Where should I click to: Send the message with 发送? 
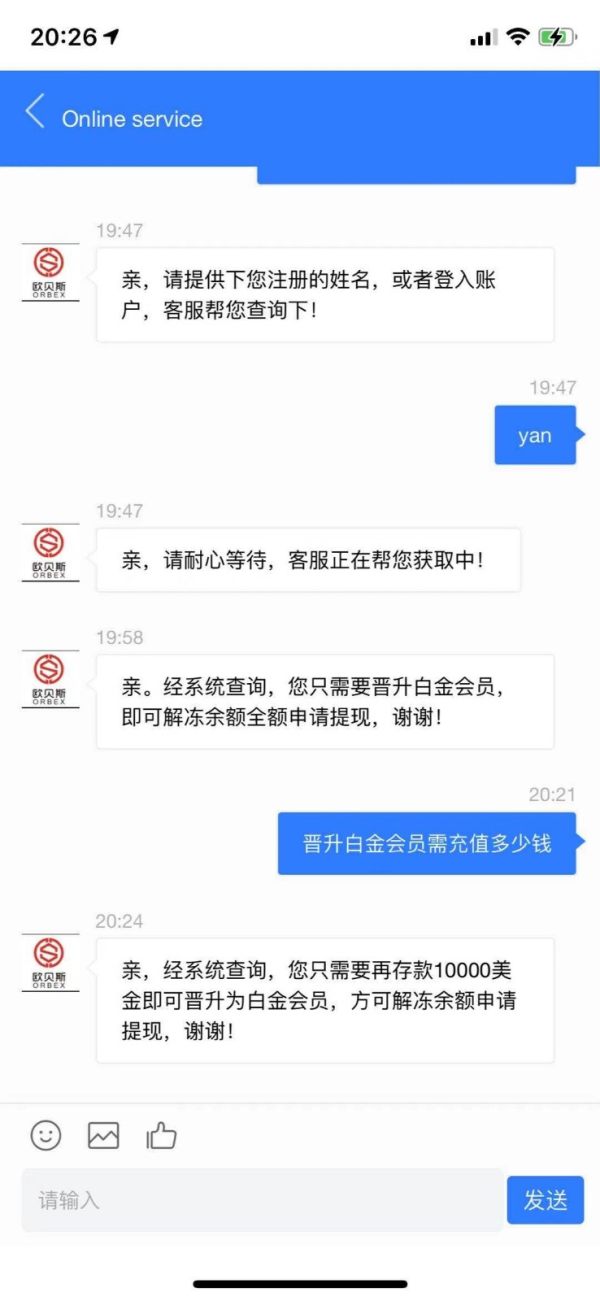point(545,1200)
